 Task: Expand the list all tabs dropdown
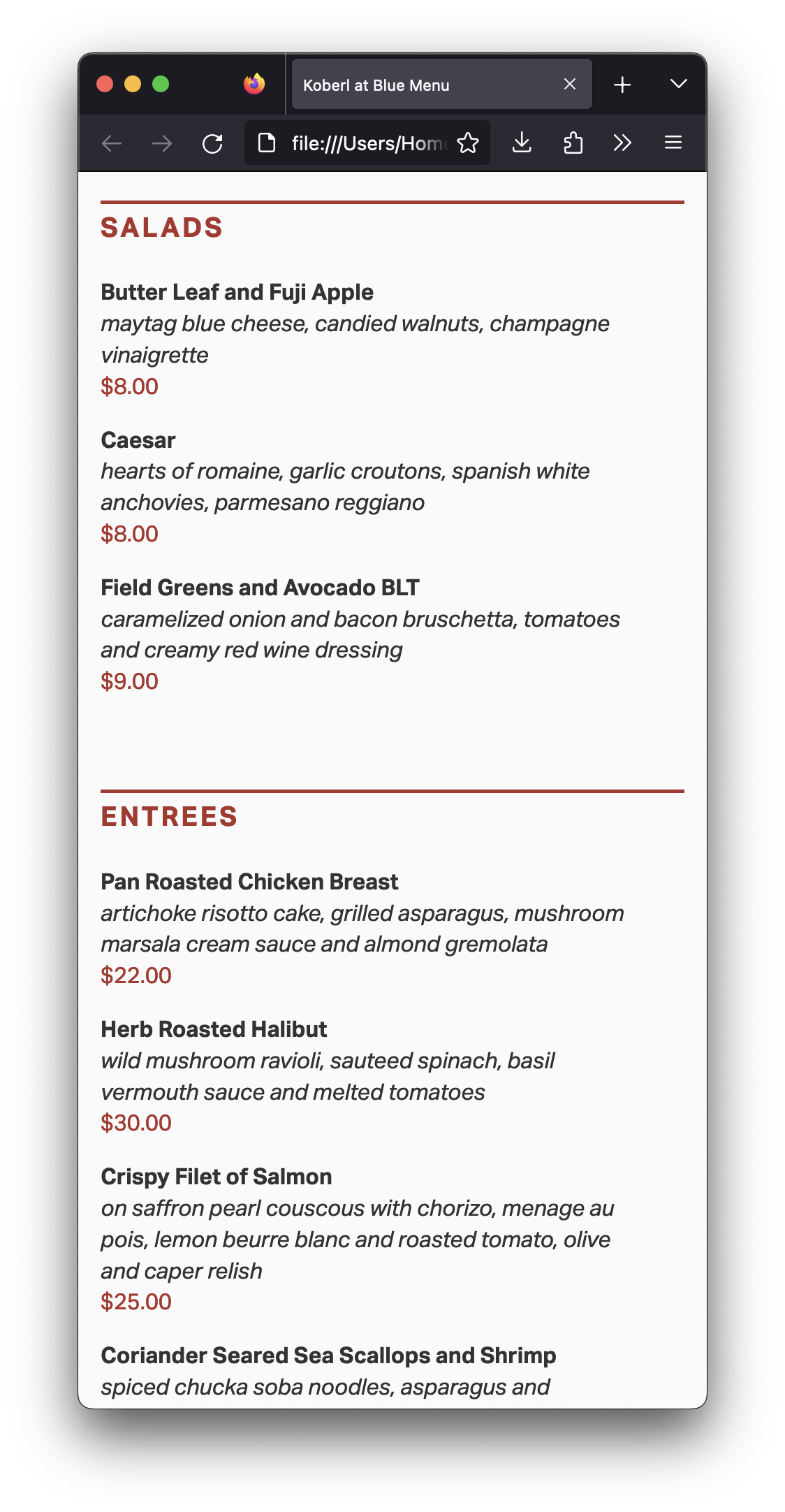pyautogui.click(x=678, y=85)
